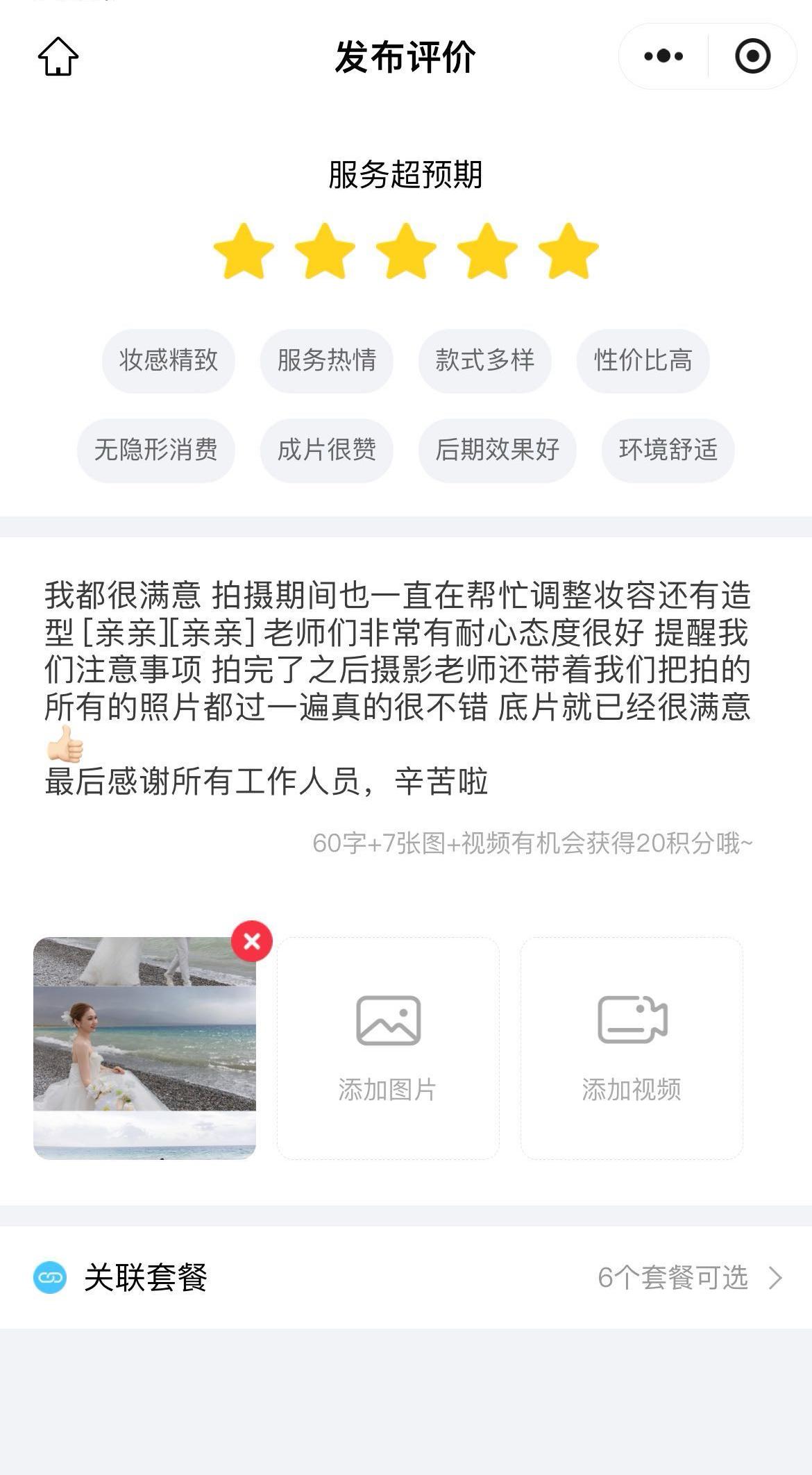
Task: Go to the home page icon
Action: 58,56
